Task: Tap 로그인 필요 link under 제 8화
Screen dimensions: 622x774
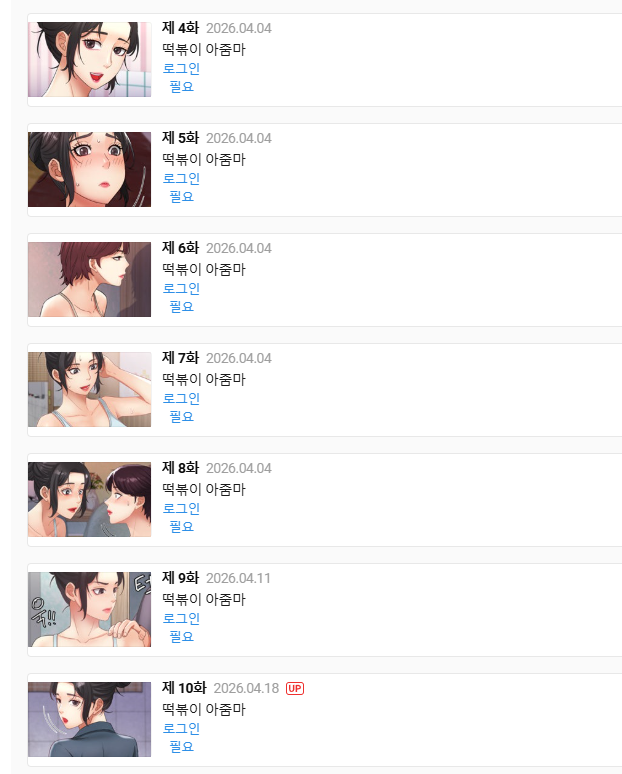Action: click(181, 509)
